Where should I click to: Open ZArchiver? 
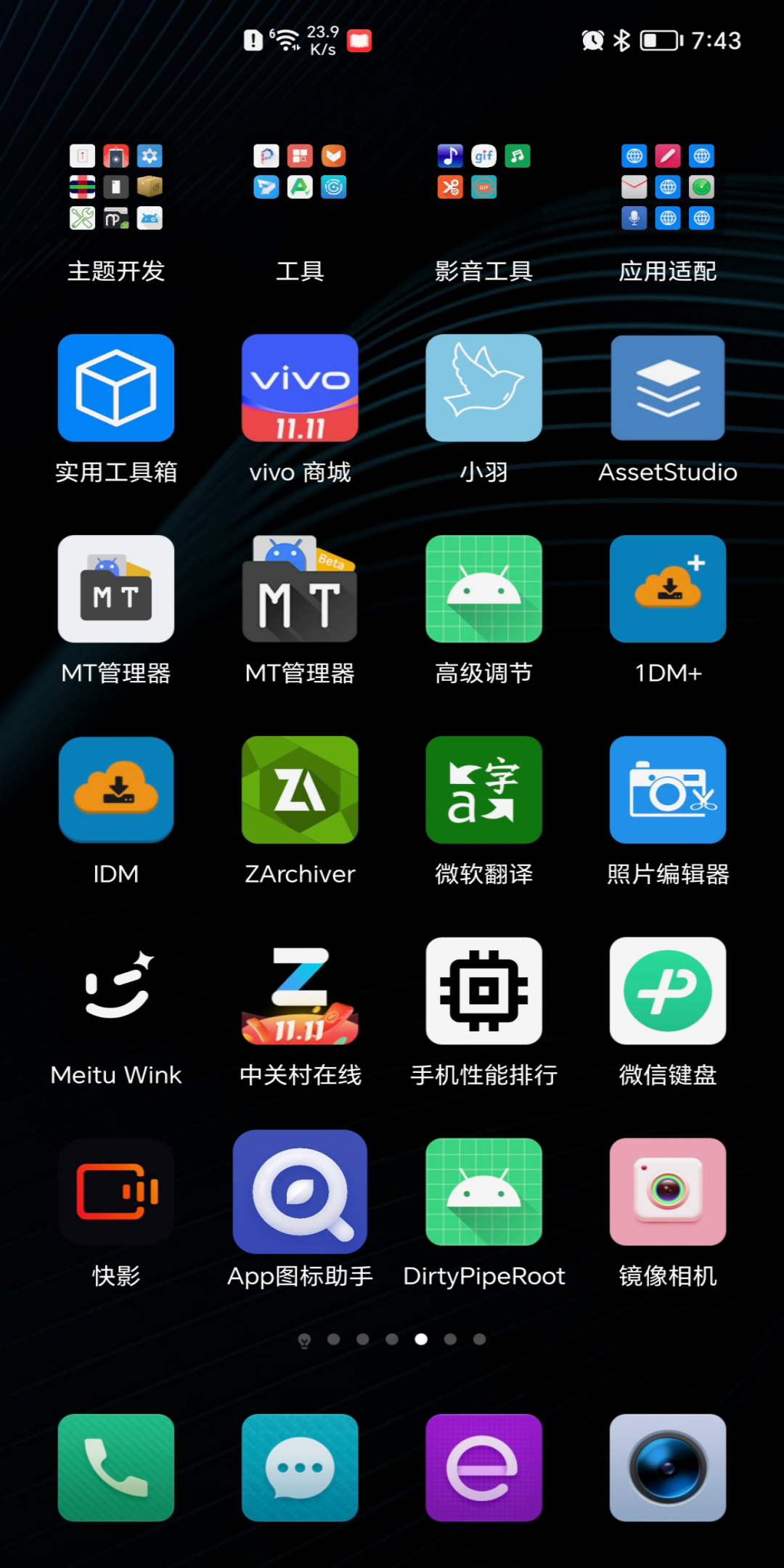[x=300, y=790]
